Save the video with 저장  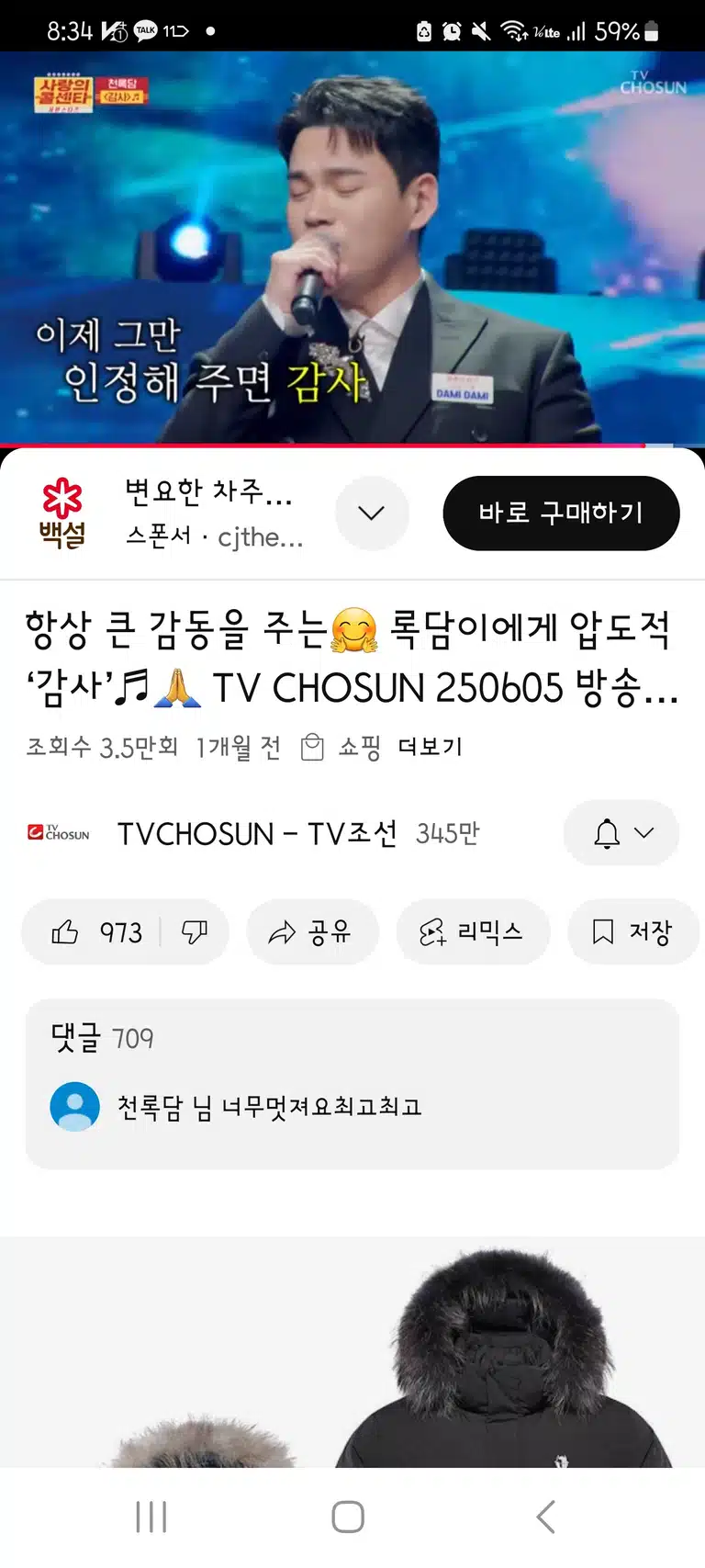point(635,932)
